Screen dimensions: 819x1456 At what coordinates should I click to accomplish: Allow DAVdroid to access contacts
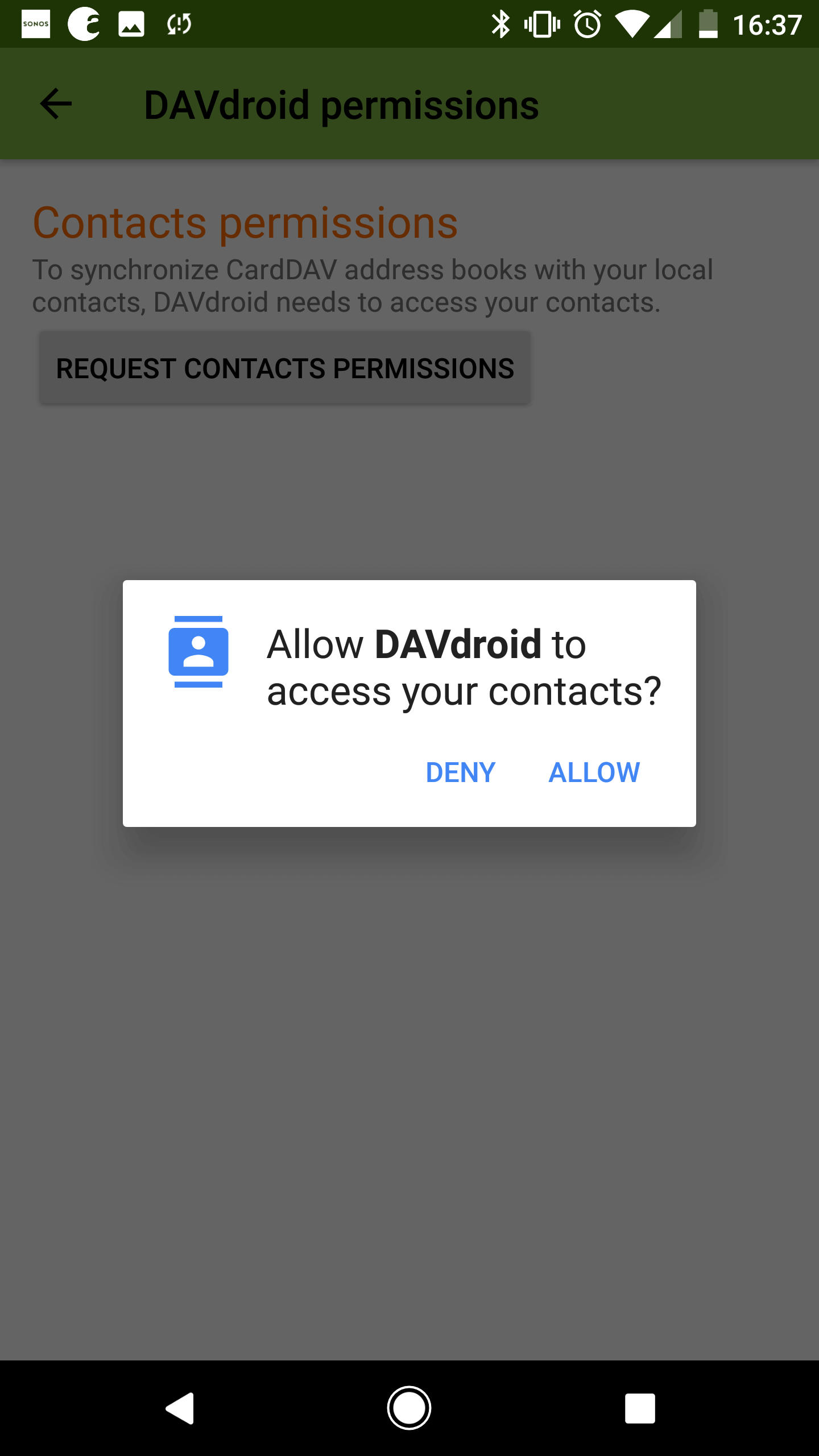[x=594, y=772]
